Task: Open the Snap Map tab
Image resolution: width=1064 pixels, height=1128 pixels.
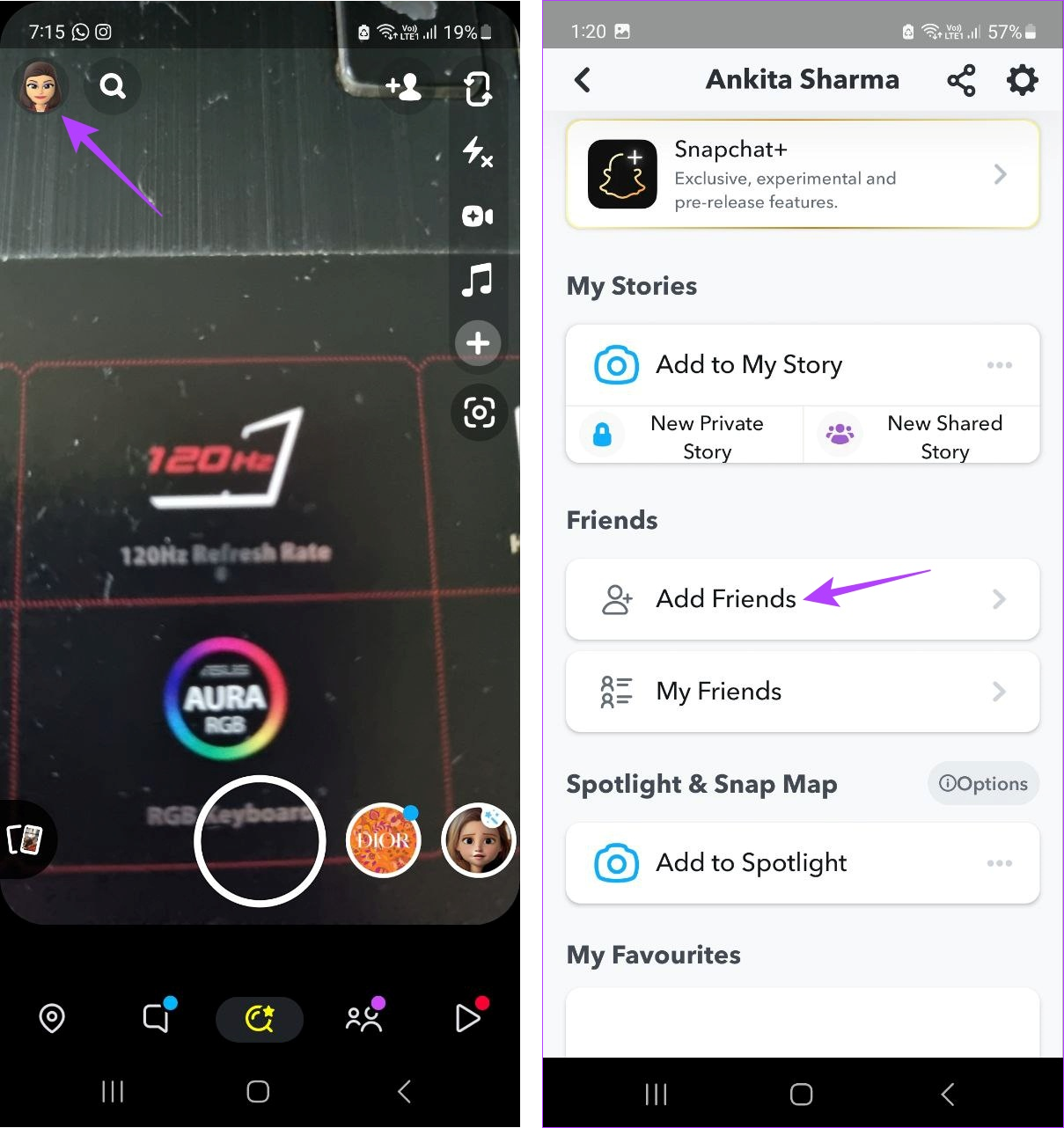Action: point(52,1018)
